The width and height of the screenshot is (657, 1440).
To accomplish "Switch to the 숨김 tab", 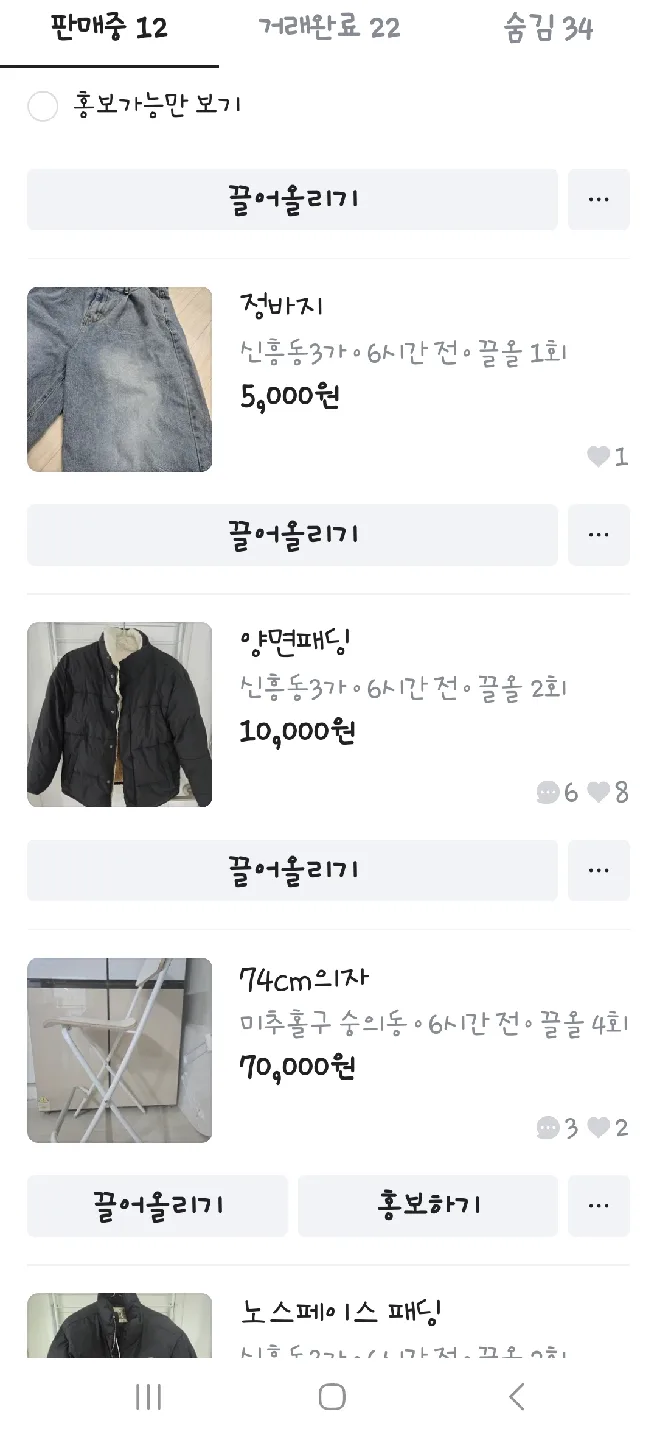I will click(x=548, y=28).
